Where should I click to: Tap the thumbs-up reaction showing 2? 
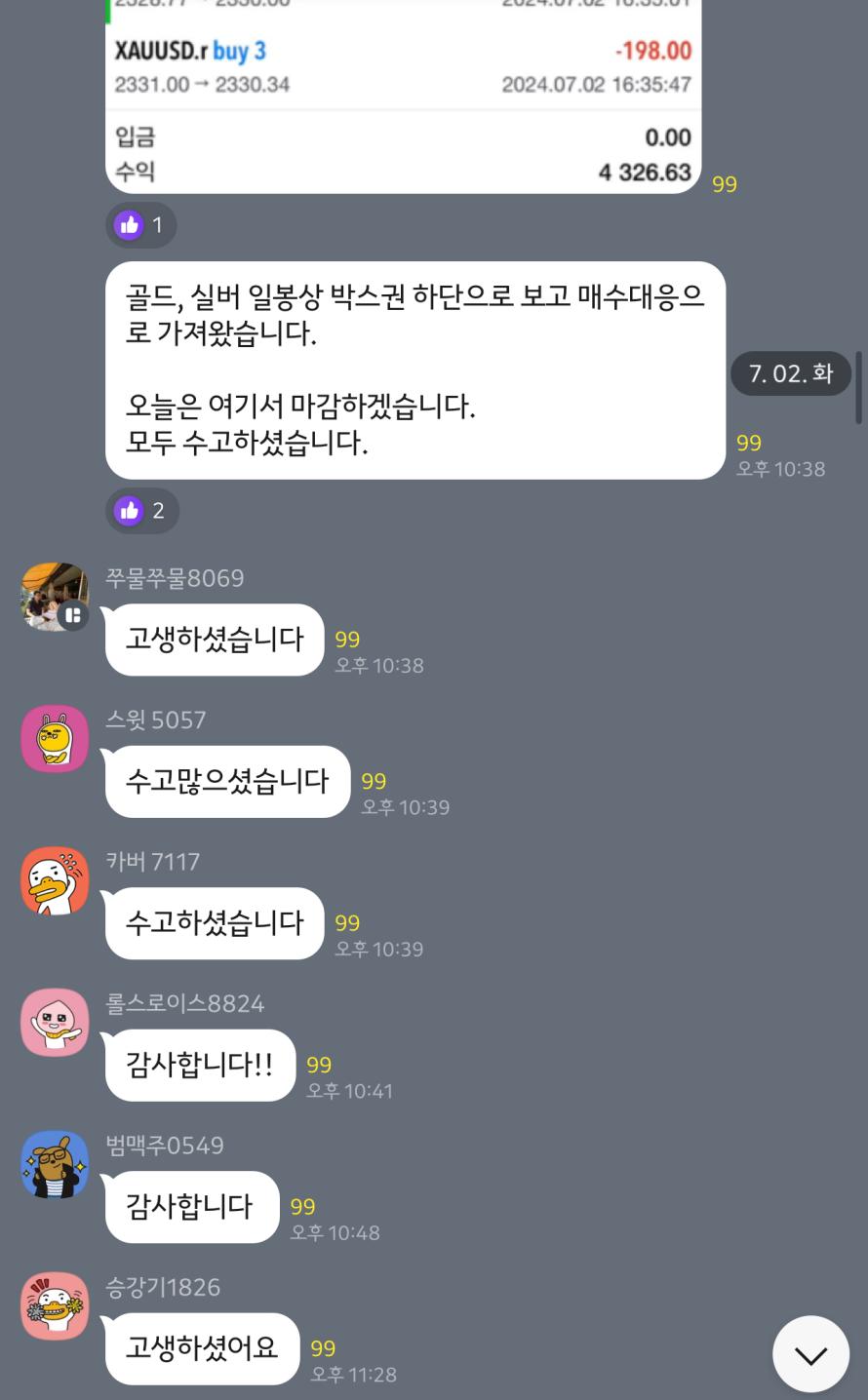pos(141,510)
